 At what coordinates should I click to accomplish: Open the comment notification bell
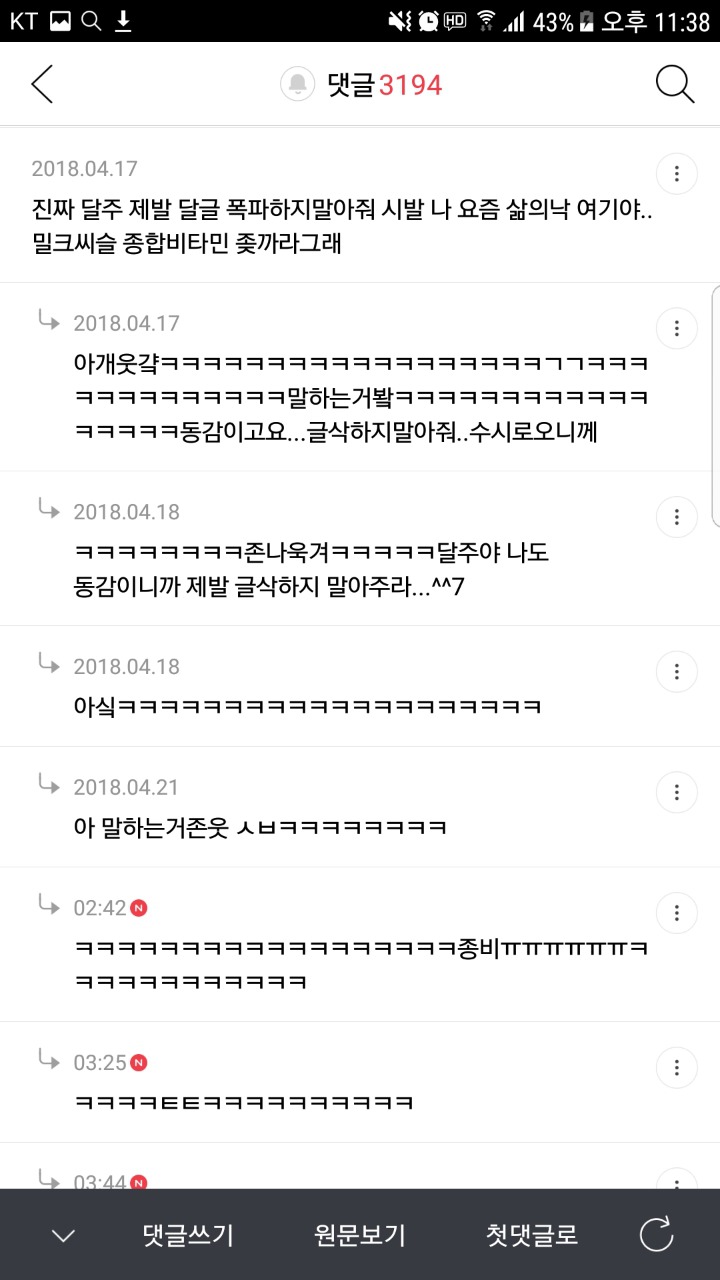point(297,85)
